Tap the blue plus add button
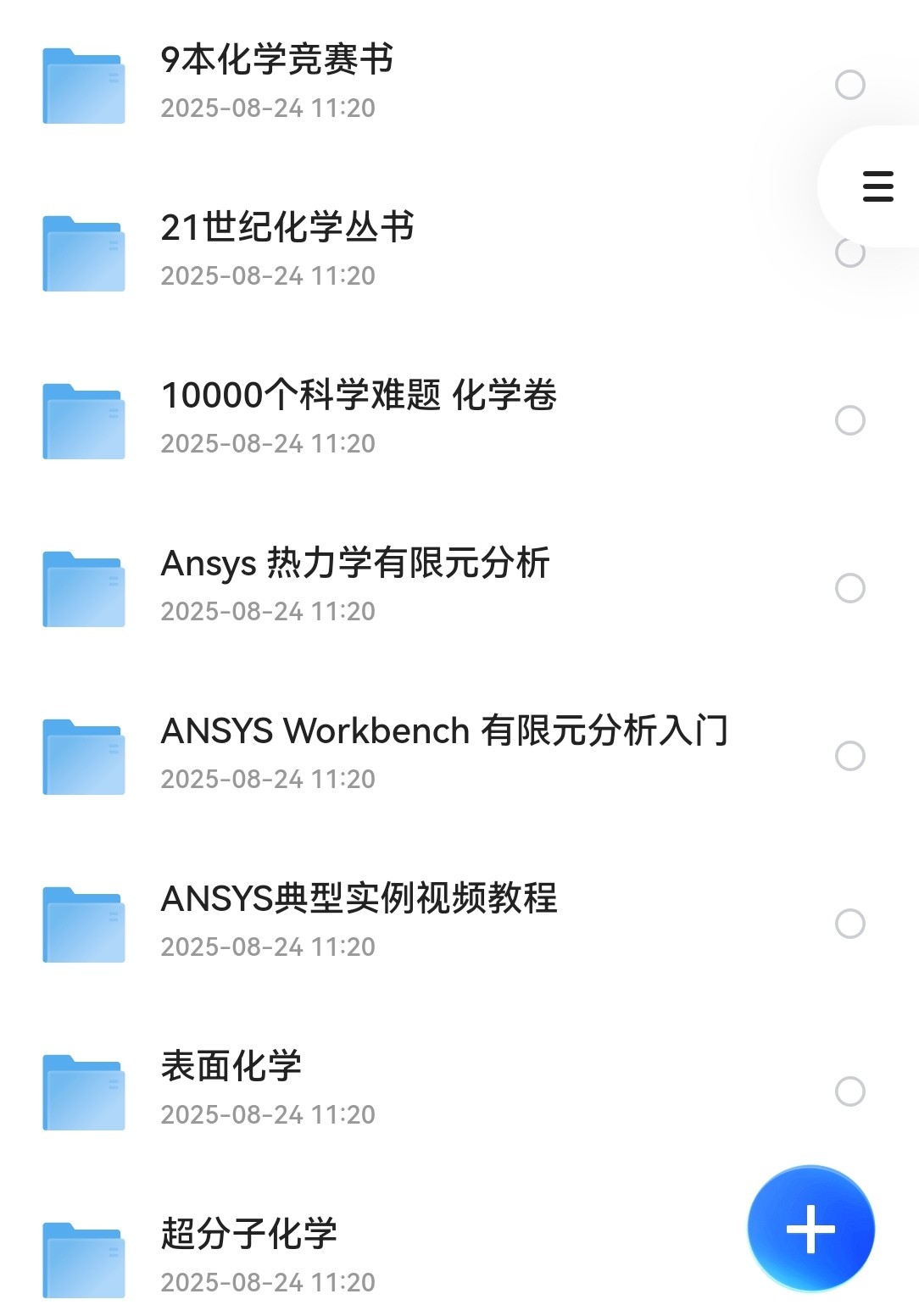The width and height of the screenshot is (919, 1316). [810, 1229]
